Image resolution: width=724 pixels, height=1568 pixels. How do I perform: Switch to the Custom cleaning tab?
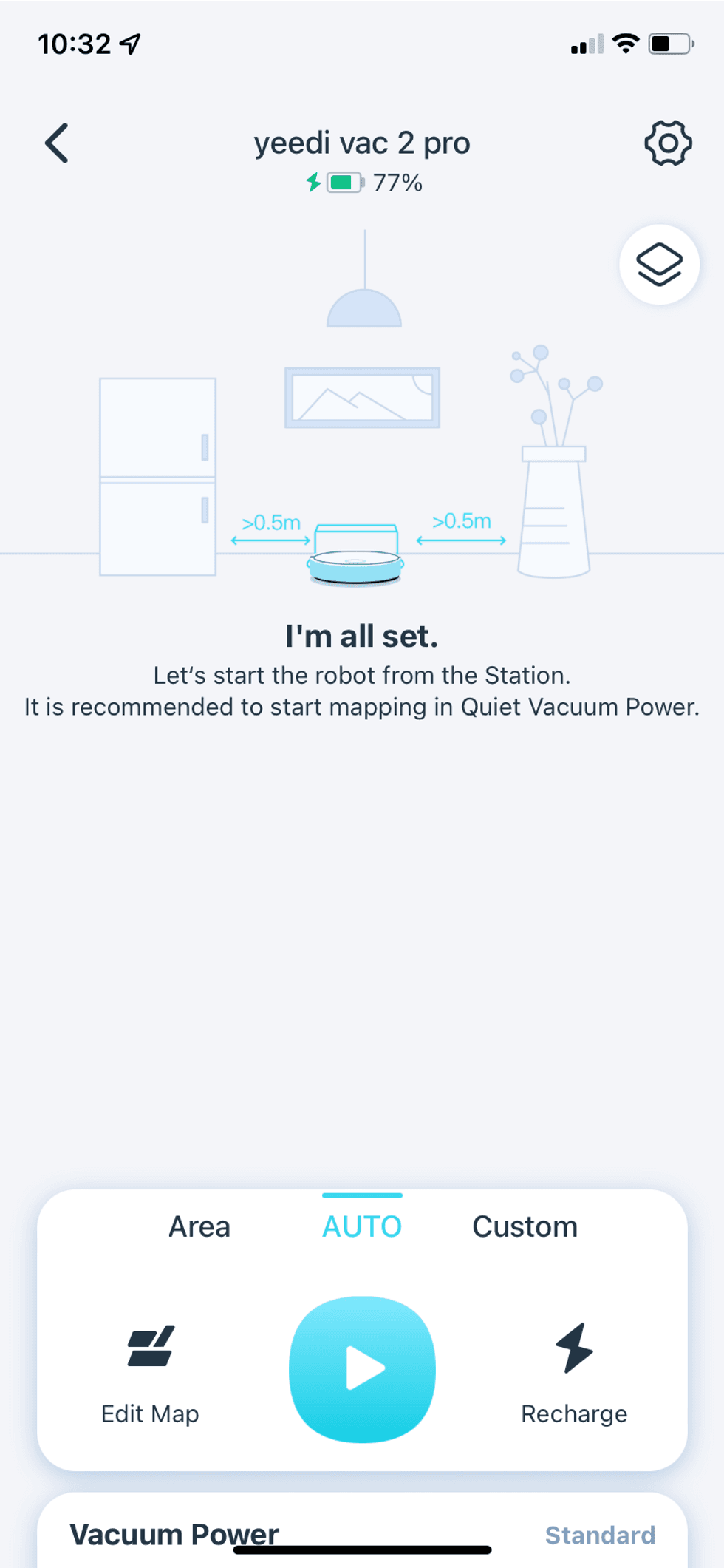525,1226
